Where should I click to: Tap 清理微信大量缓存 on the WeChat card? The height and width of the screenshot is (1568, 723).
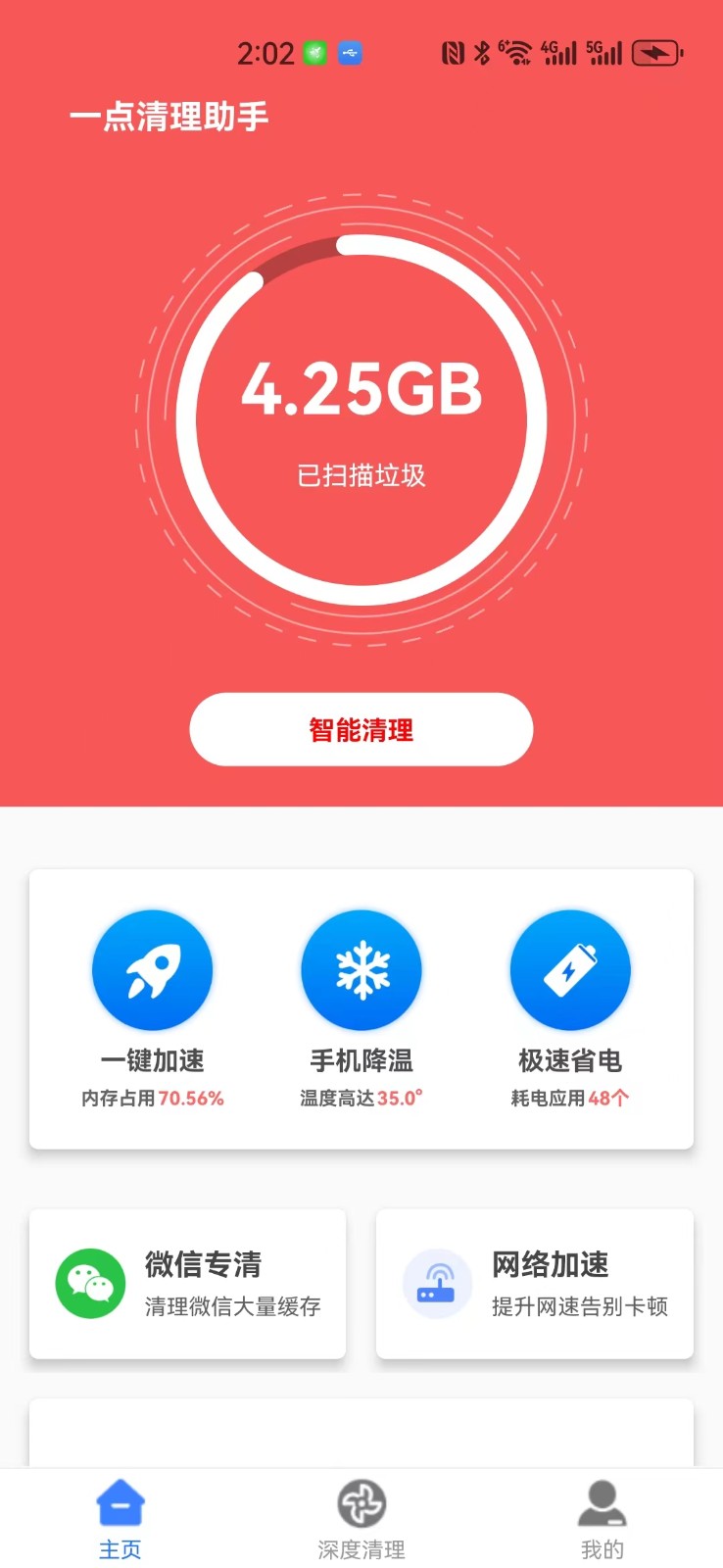click(231, 1306)
